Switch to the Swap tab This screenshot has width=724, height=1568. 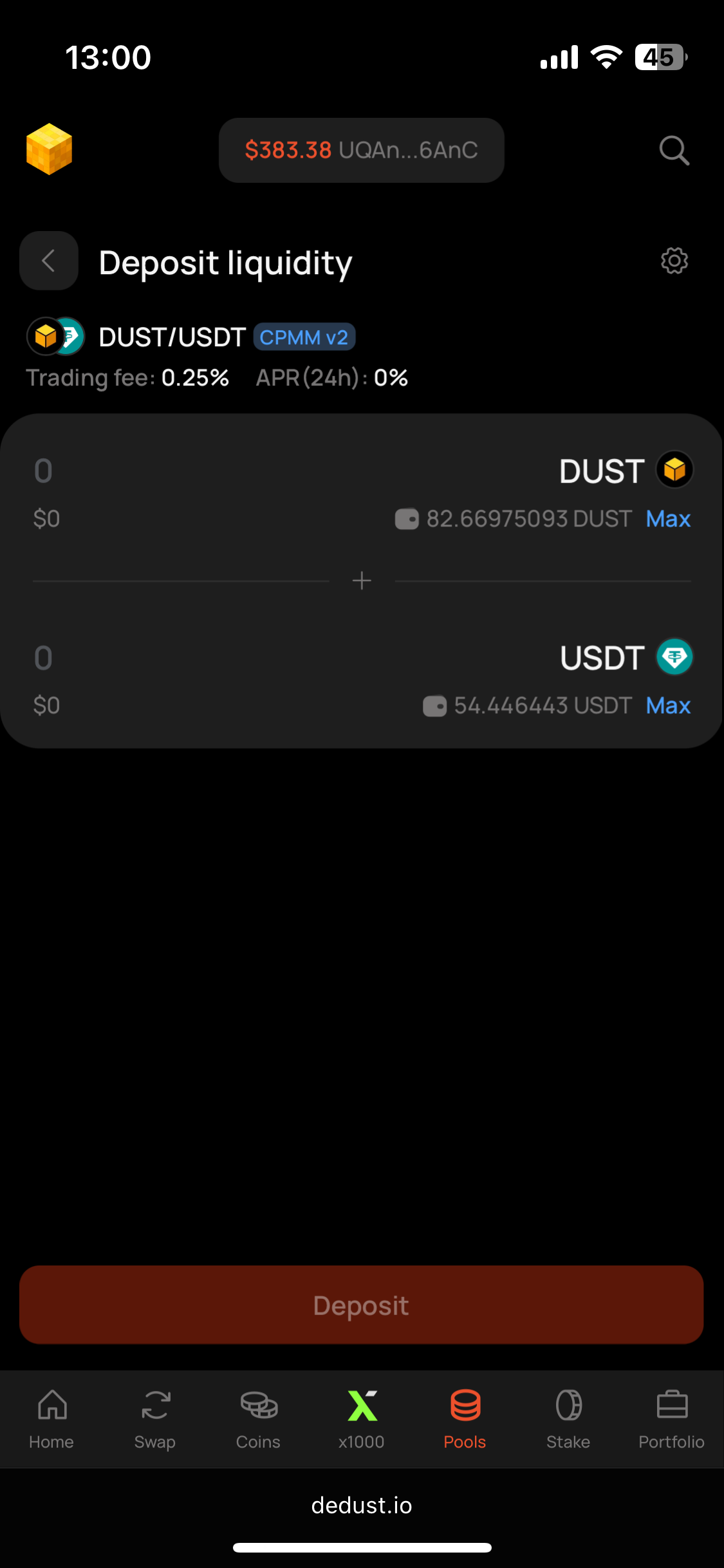tap(155, 1419)
